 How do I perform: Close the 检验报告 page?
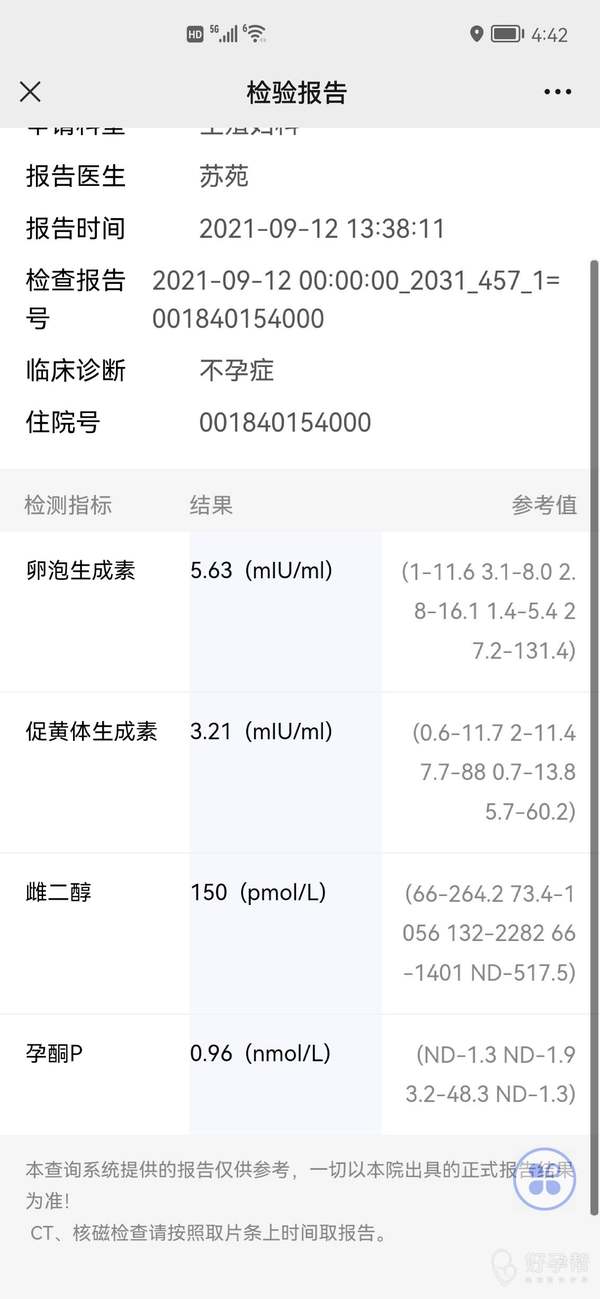[30, 92]
